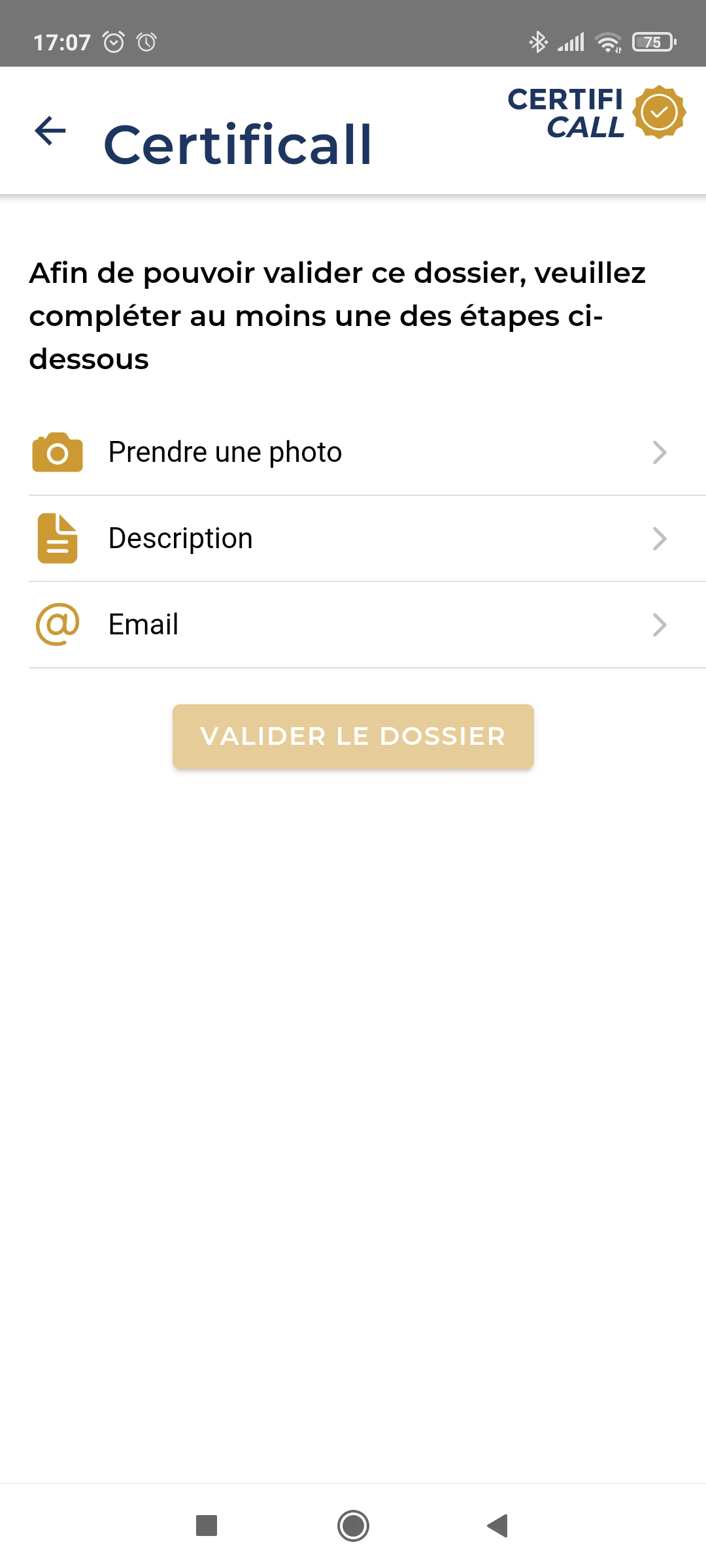Select the camera icon for Prendre une photo

tap(58, 451)
